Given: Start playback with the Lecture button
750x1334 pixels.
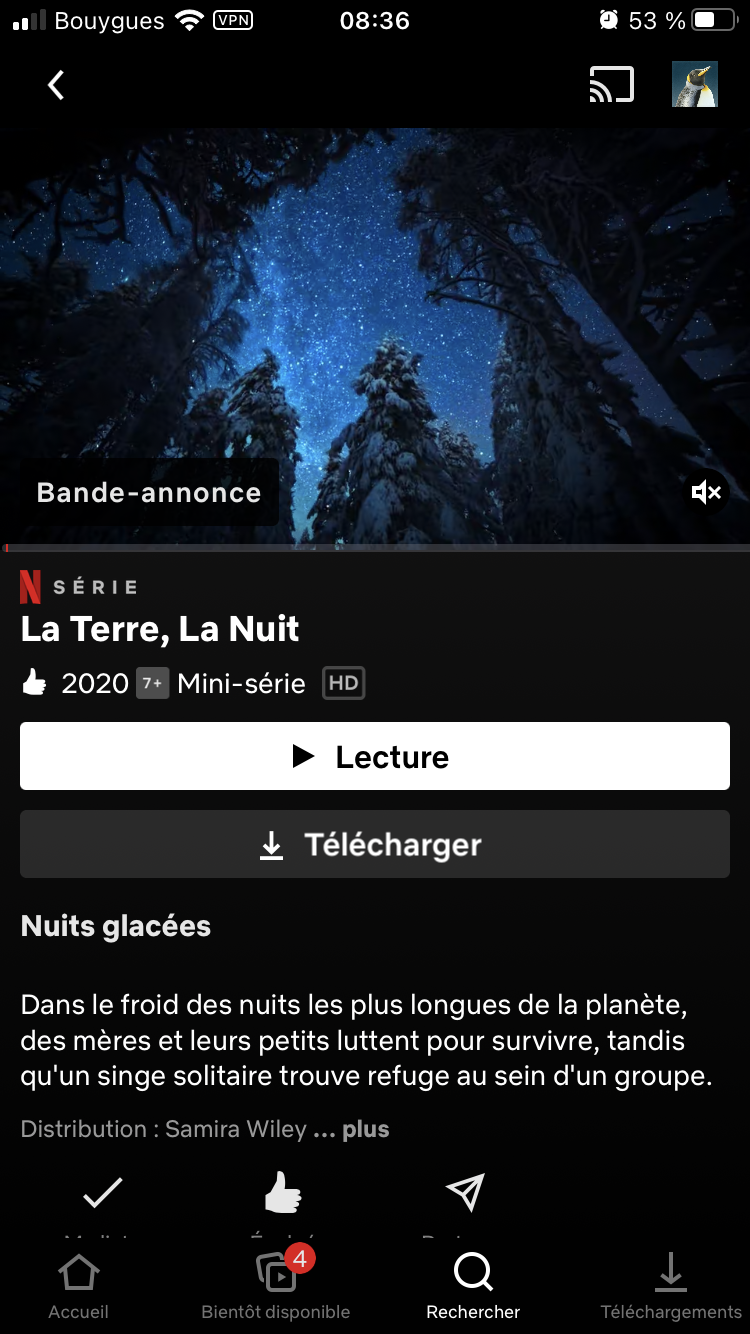Looking at the screenshot, I should (375, 756).
